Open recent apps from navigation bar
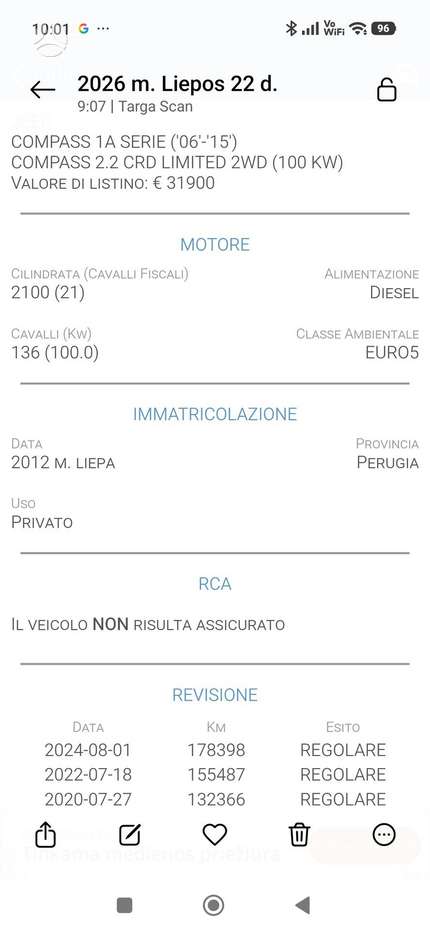The height and width of the screenshot is (931, 430). point(125,905)
